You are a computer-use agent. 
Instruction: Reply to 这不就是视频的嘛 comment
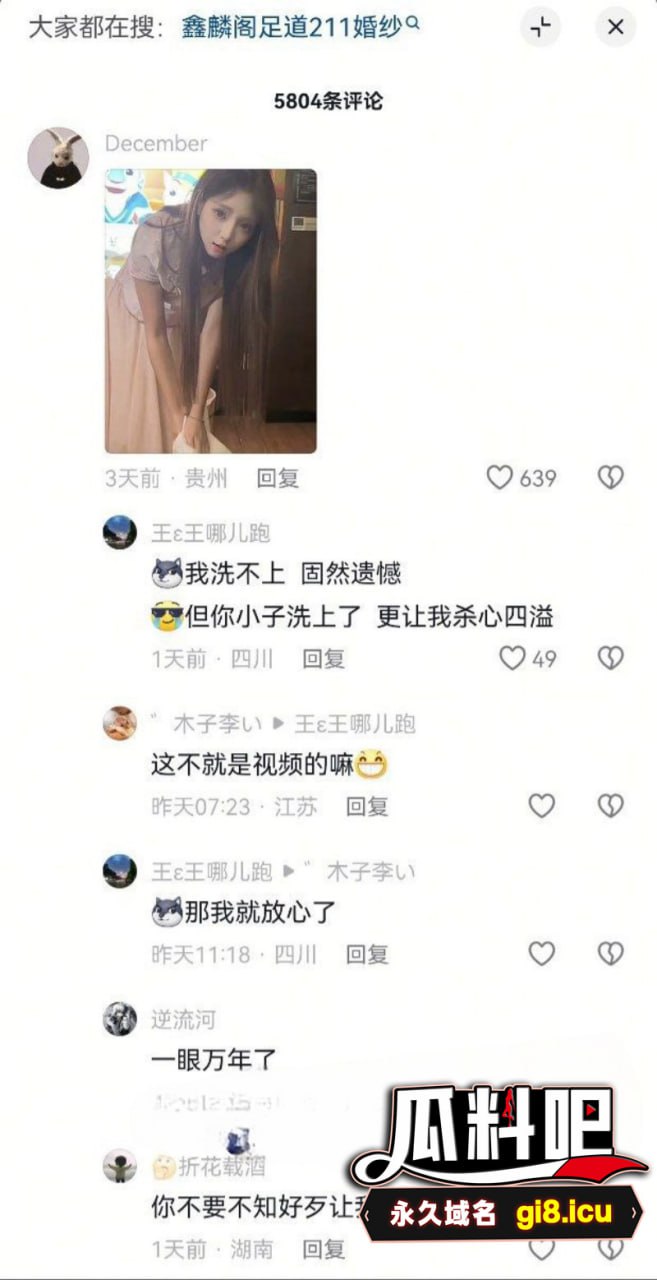pos(367,806)
